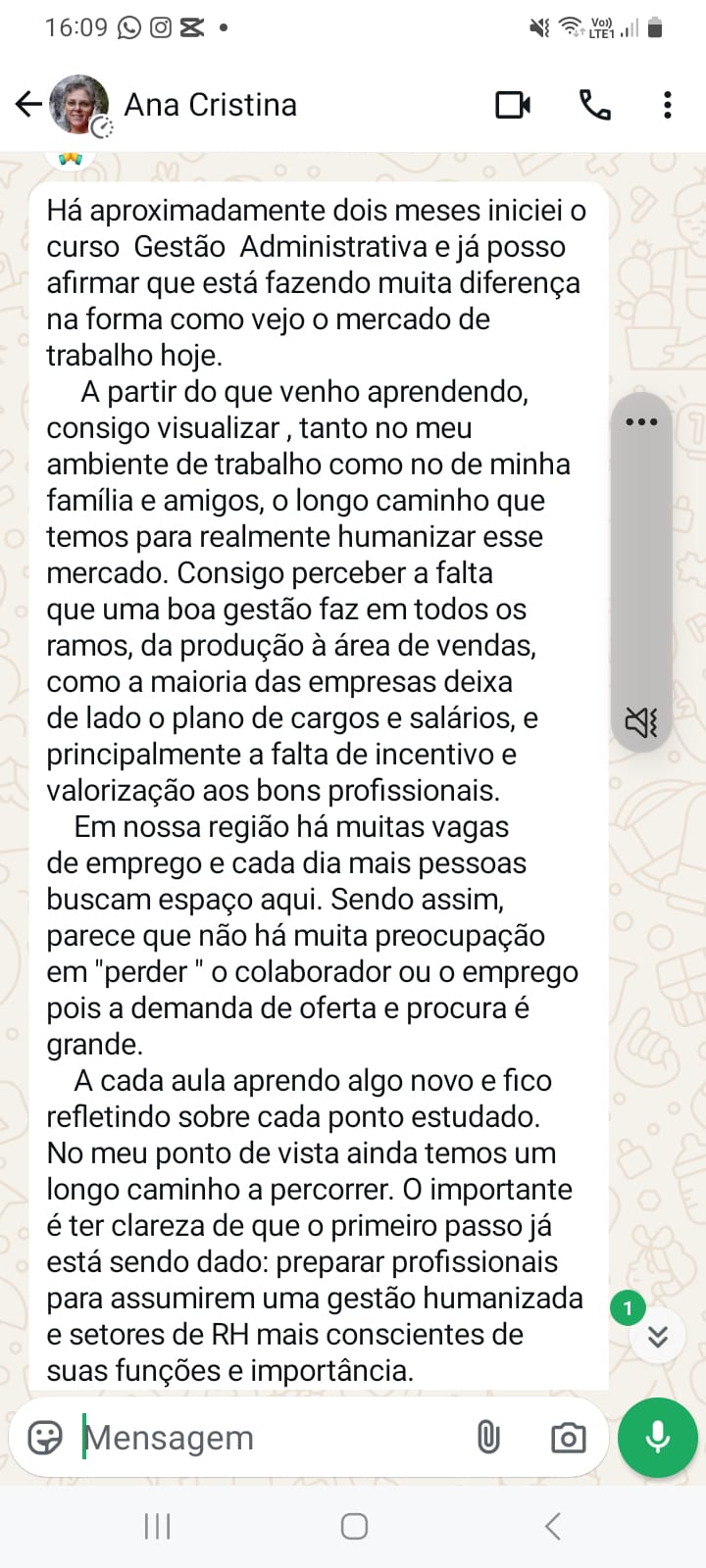Attach a file with the paperclip

pyautogui.click(x=488, y=1437)
